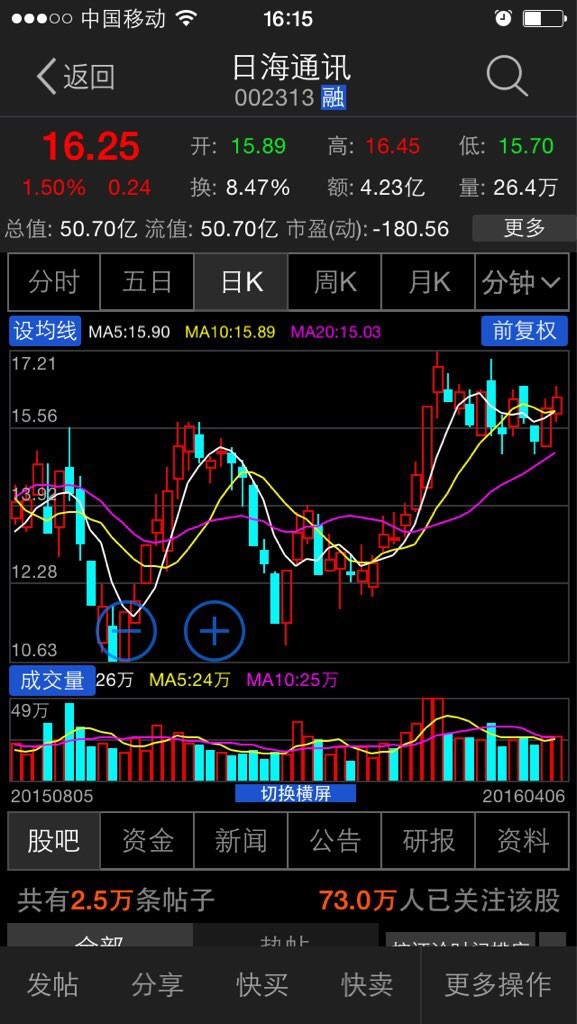View the 月K monthly candlestick chart
The image size is (577, 1024).
(429, 282)
